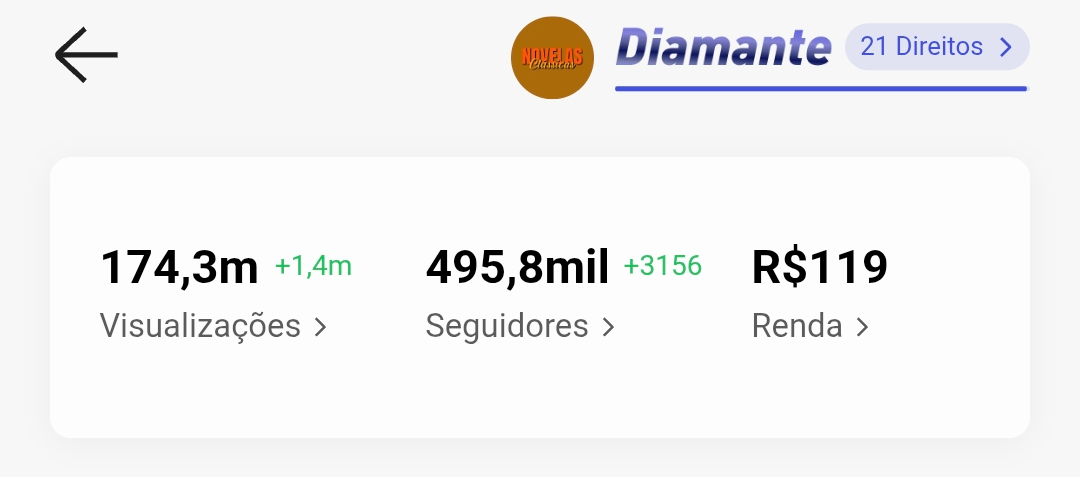Go back using the arrow icon

(86, 55)
